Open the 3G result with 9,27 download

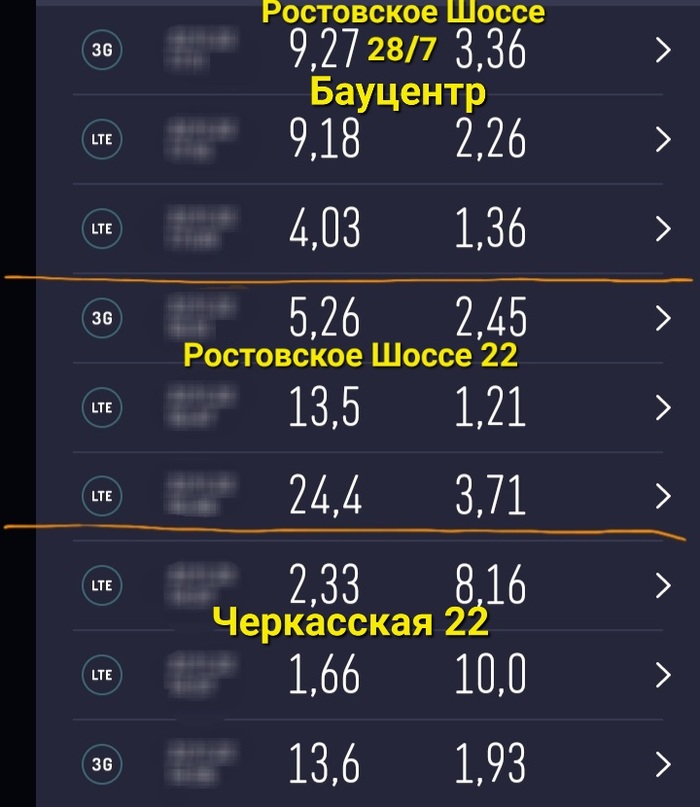tap(661, 52)
